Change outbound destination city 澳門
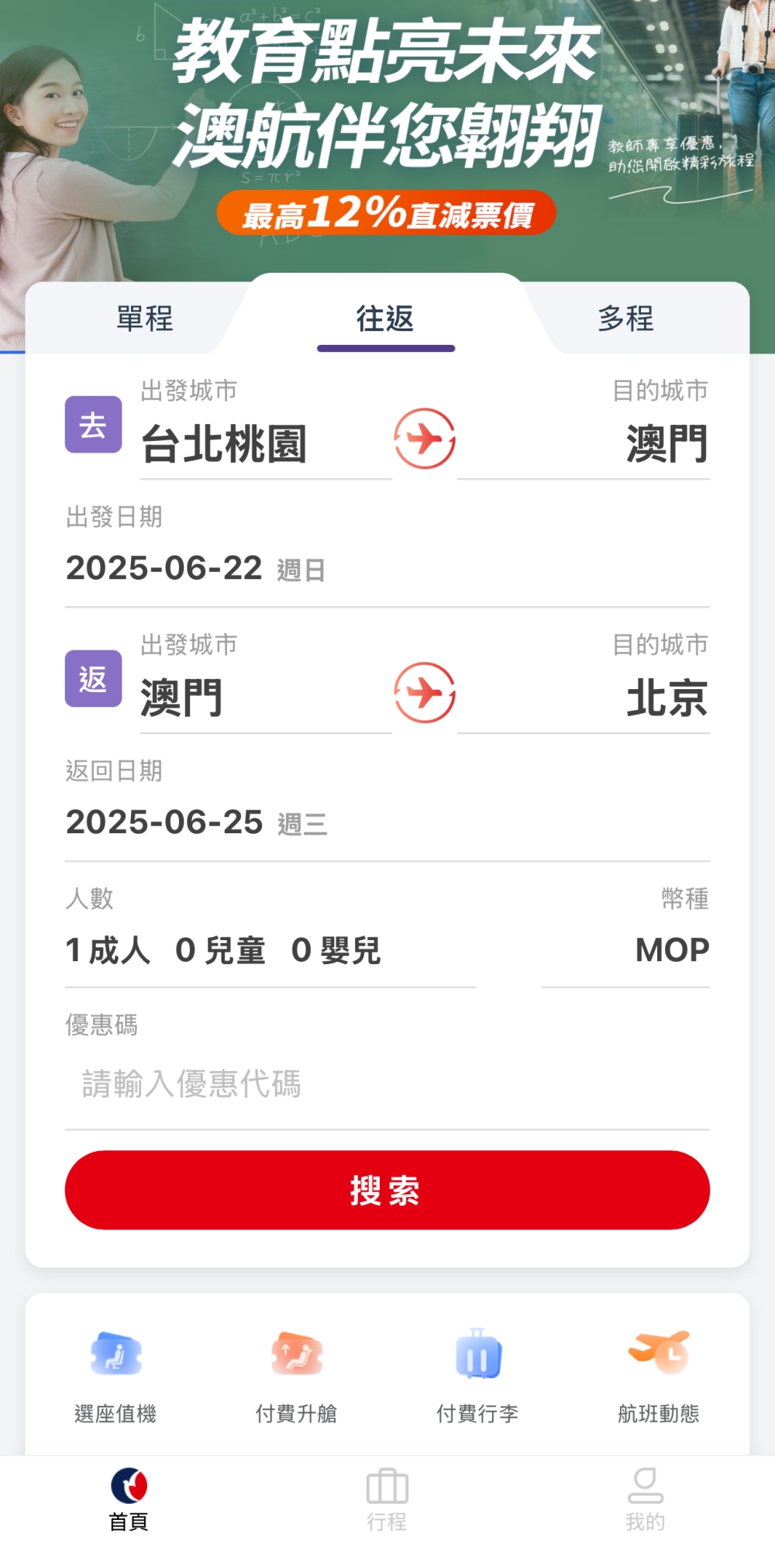775x1568 pixels. click(x=666, y=444)
